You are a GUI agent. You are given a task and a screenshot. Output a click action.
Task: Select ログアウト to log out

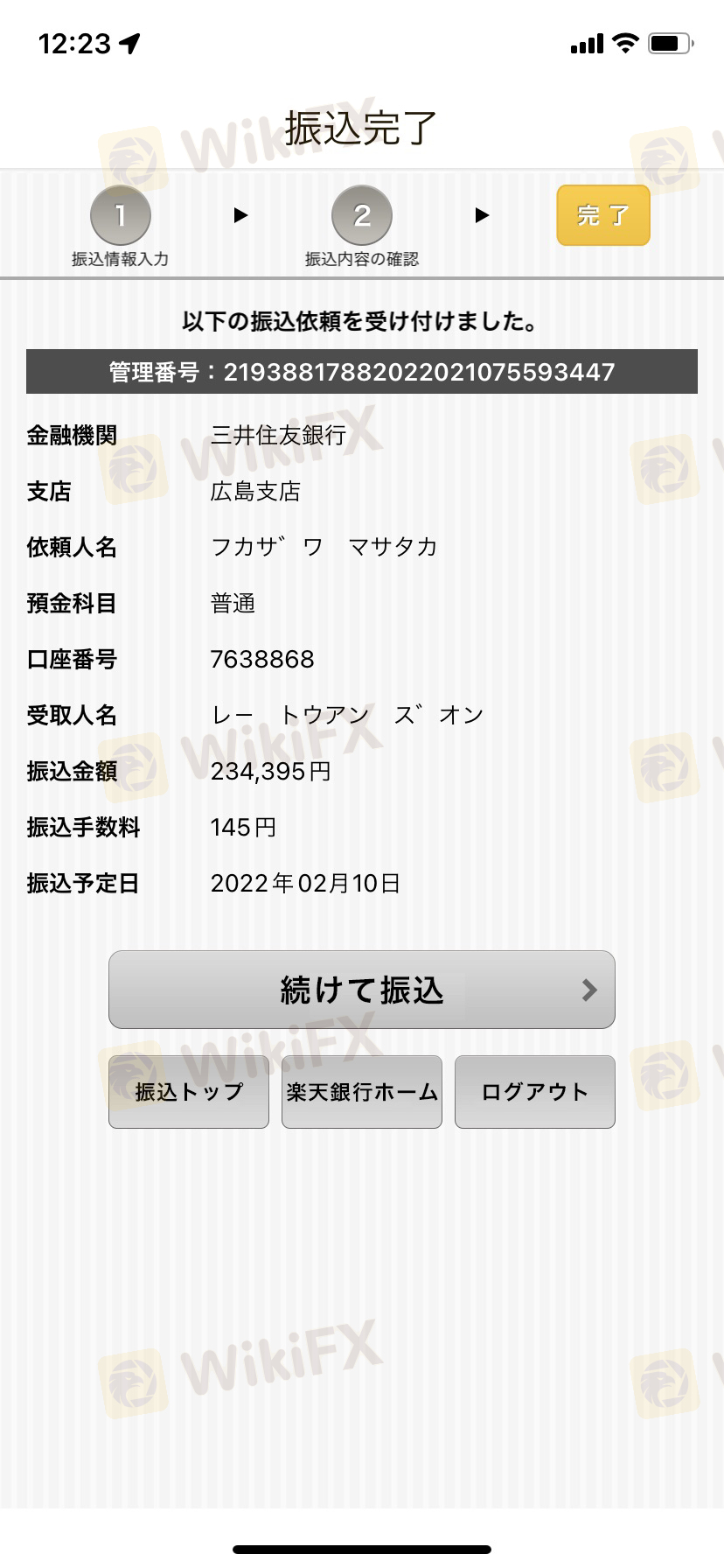point(534,1091)
